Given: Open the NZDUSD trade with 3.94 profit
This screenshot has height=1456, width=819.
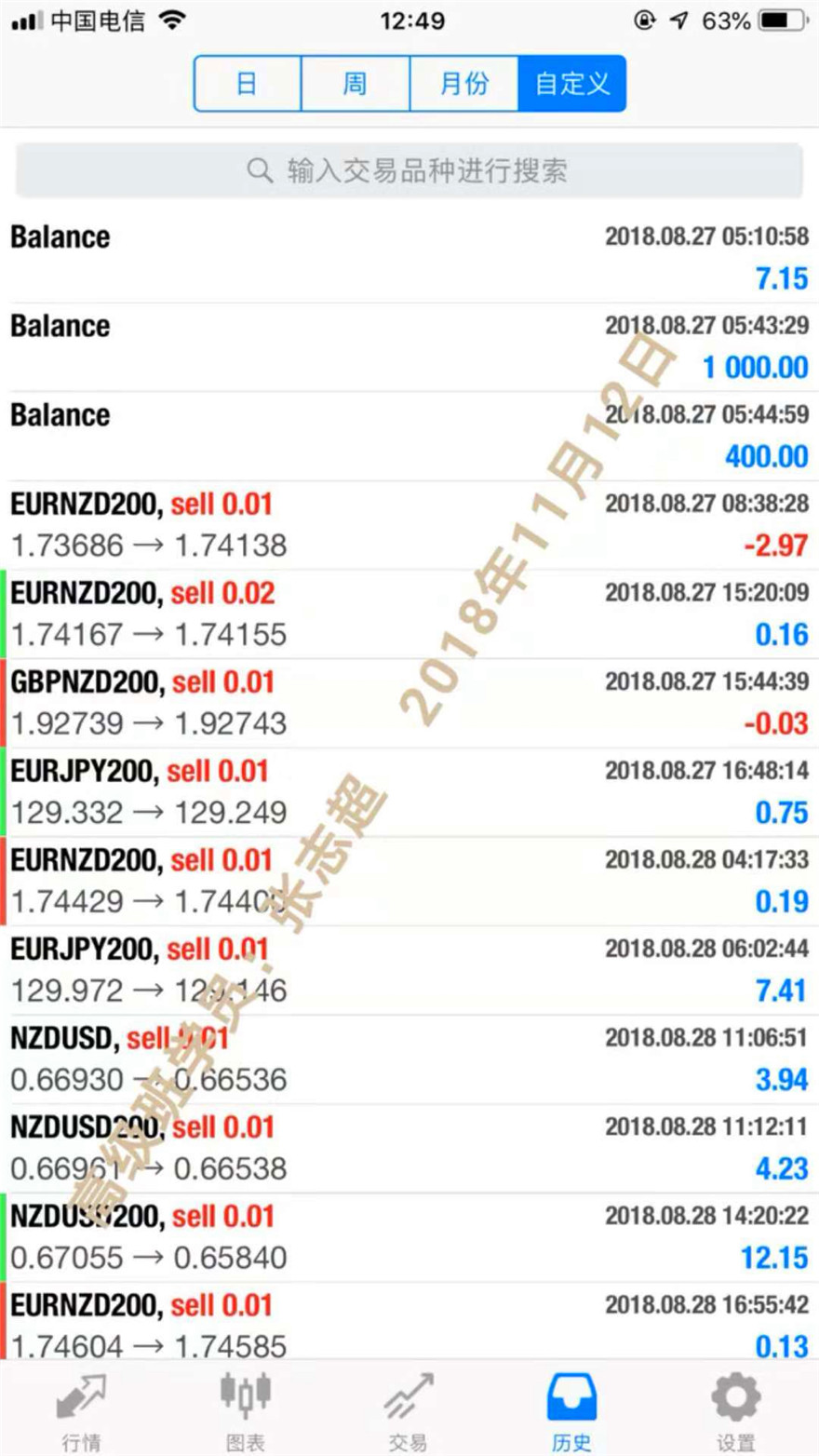Looking at the screenshot, I should [409, 1059].
